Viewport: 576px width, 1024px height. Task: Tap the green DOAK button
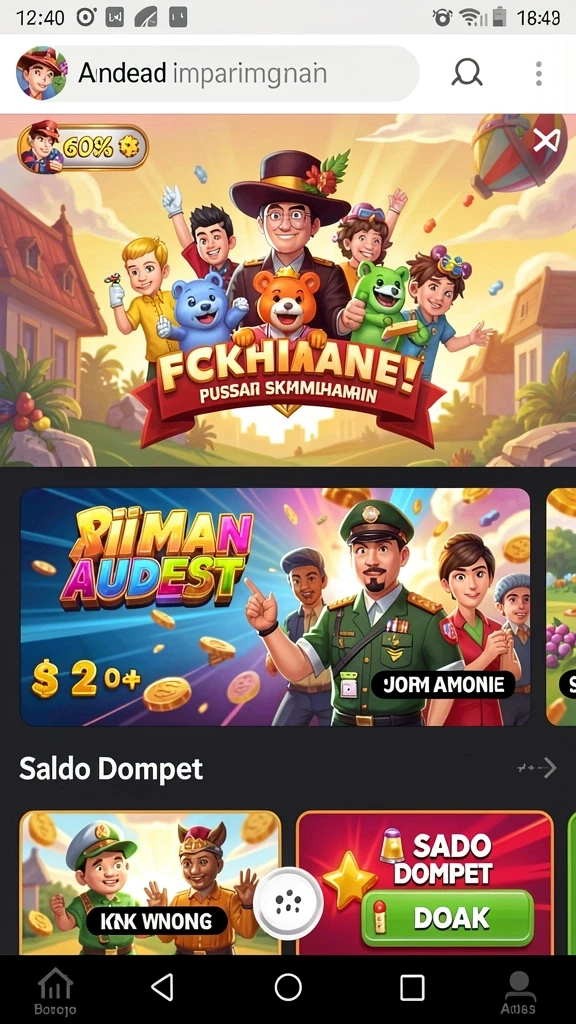448,918
